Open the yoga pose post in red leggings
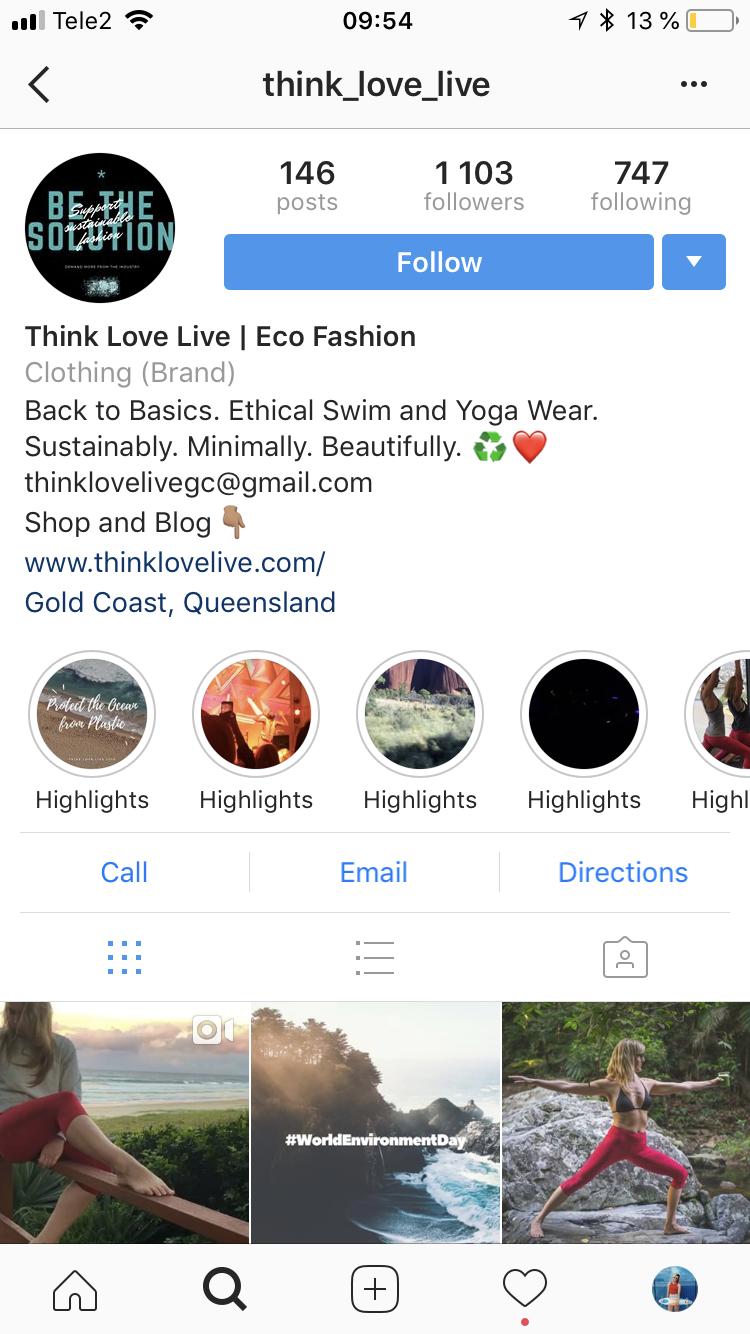This screenshot has height=1334, width=750. (626, 1123)
